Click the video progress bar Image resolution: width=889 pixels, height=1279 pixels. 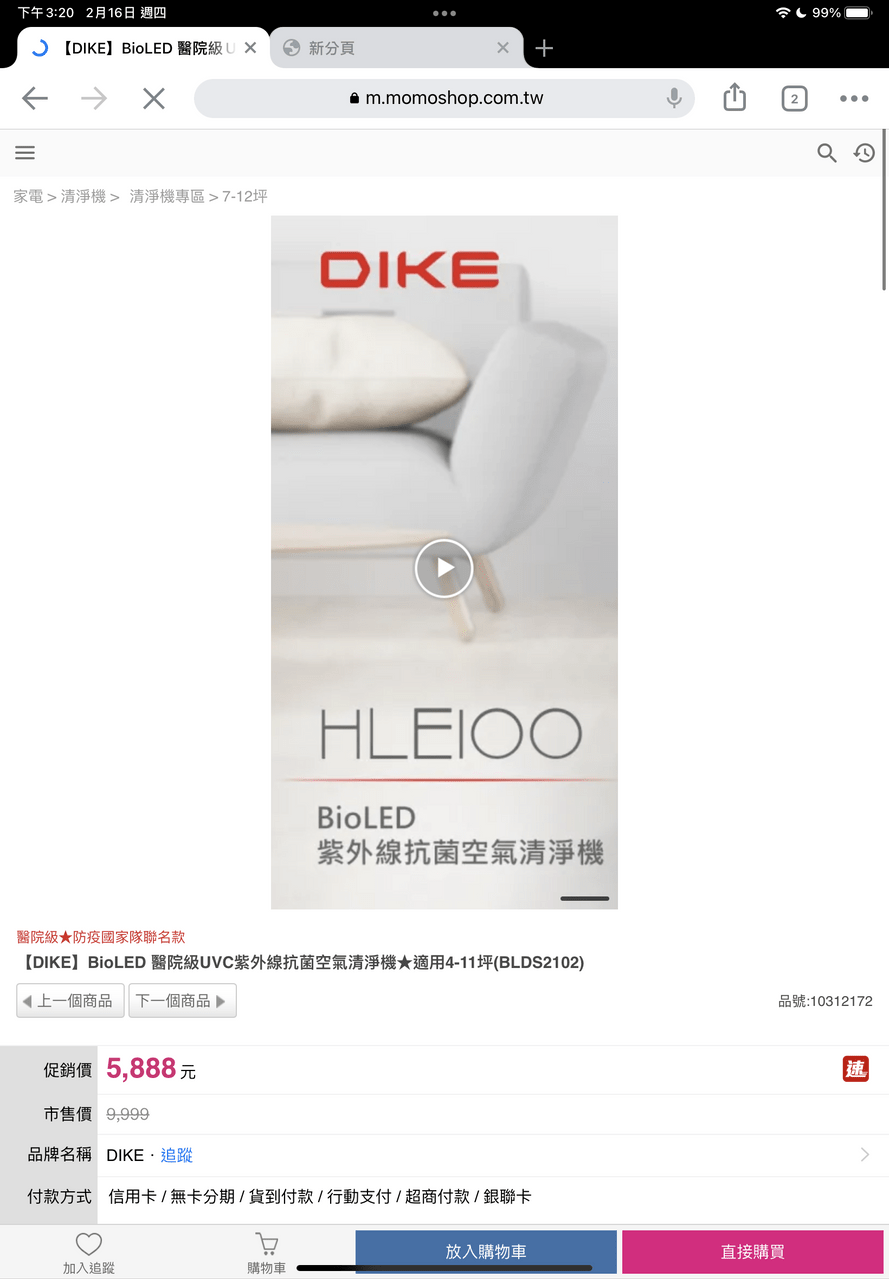584,899
